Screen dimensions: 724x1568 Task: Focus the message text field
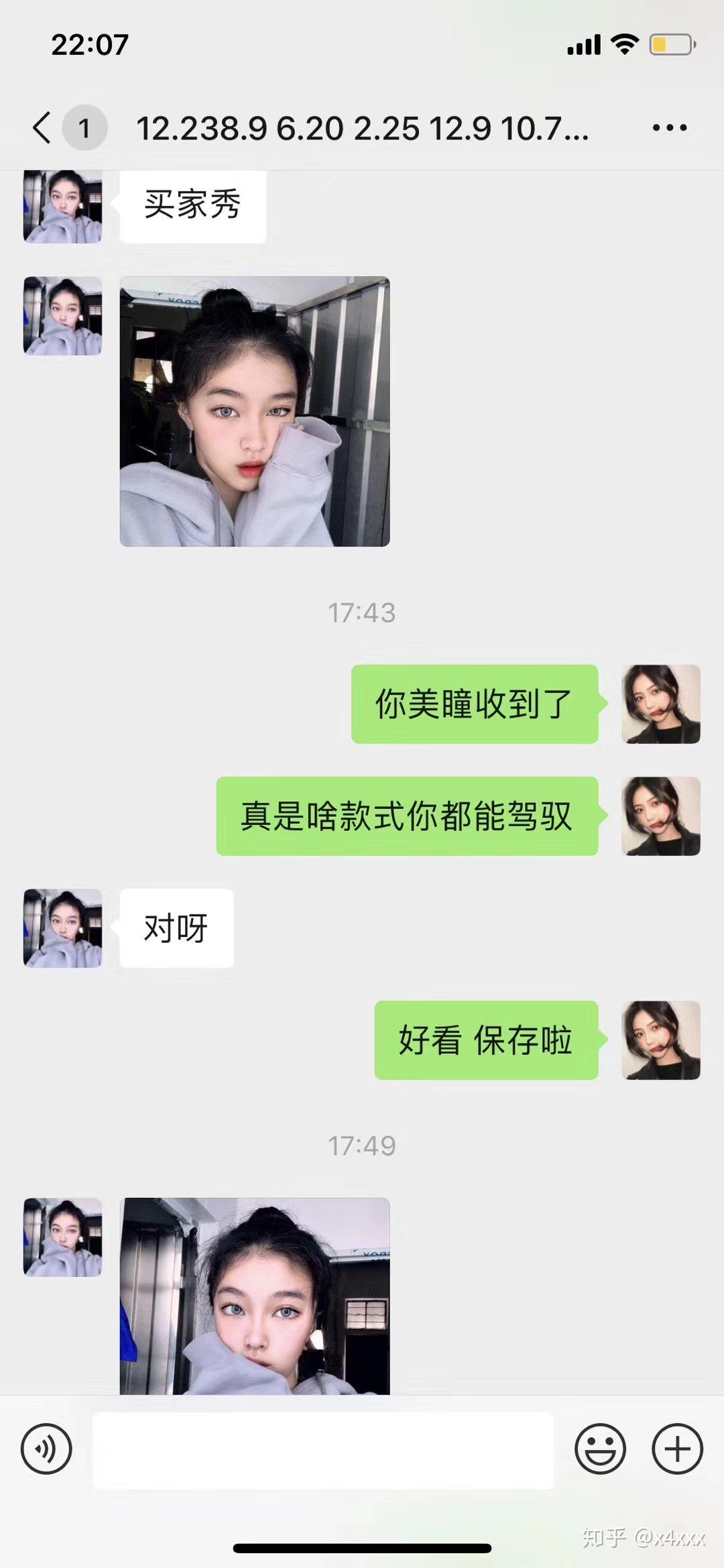click(323, 1450)
